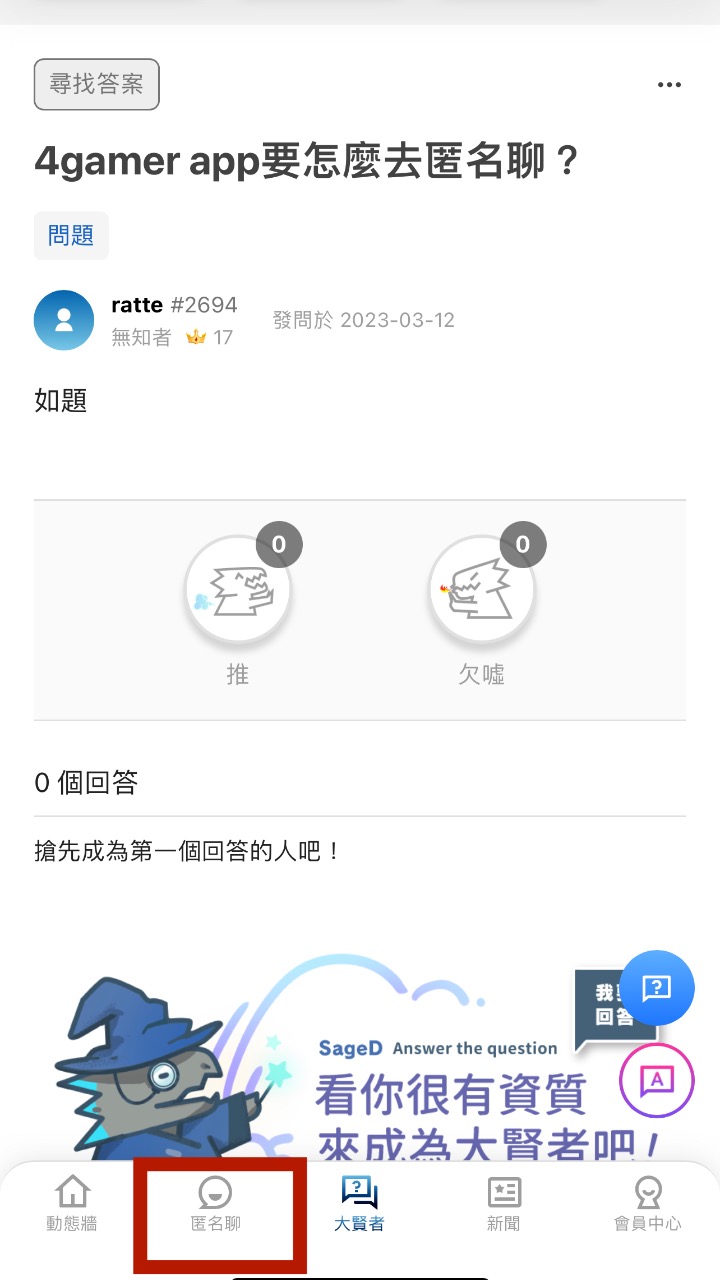Tap the 欠噓 downvote dragon icon
This screenshot has height=1280, width=720.
[x=482, y=590]
